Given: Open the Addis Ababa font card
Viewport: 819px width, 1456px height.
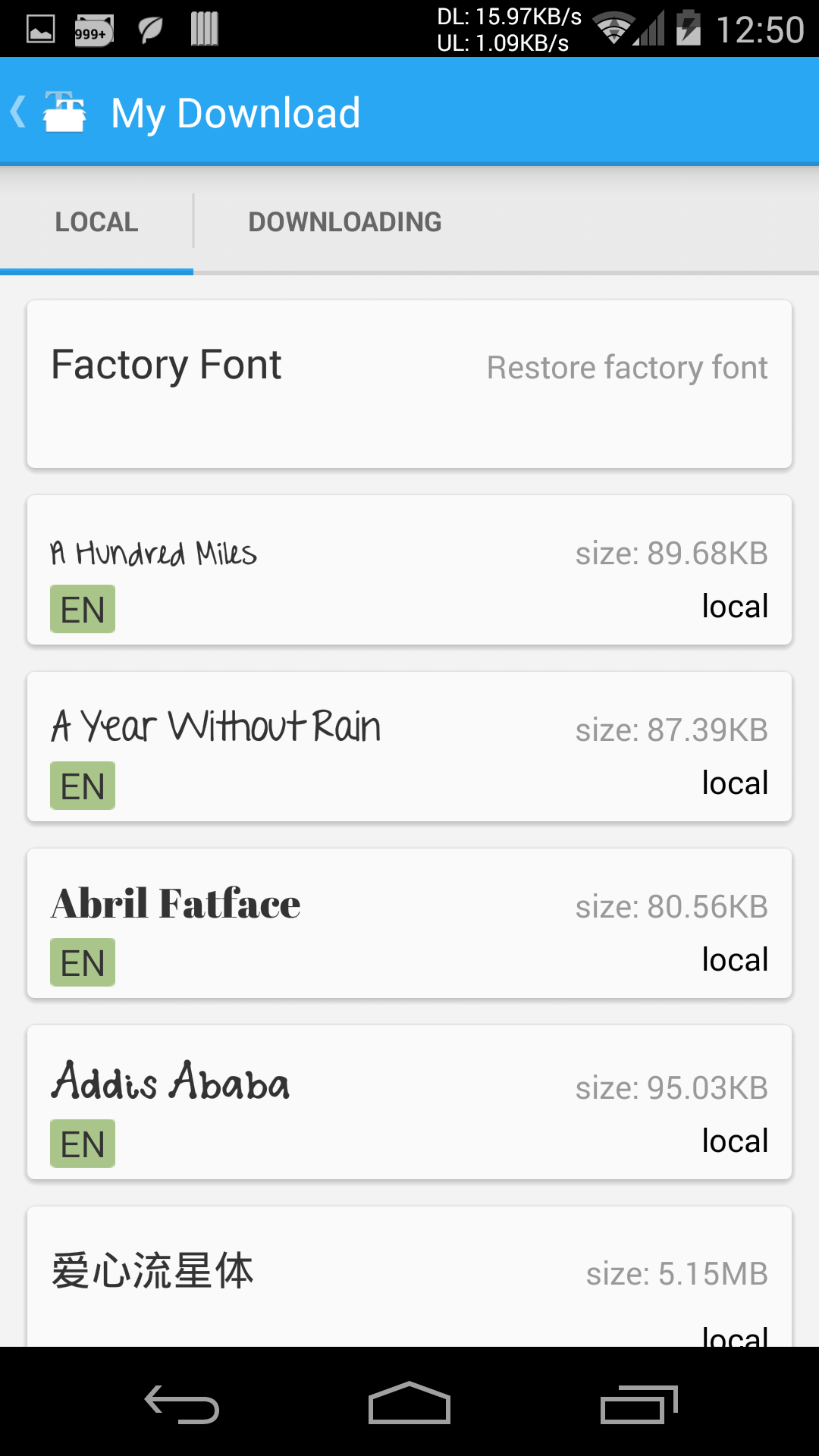Looking at the screenshot, I should [409, 1103].
